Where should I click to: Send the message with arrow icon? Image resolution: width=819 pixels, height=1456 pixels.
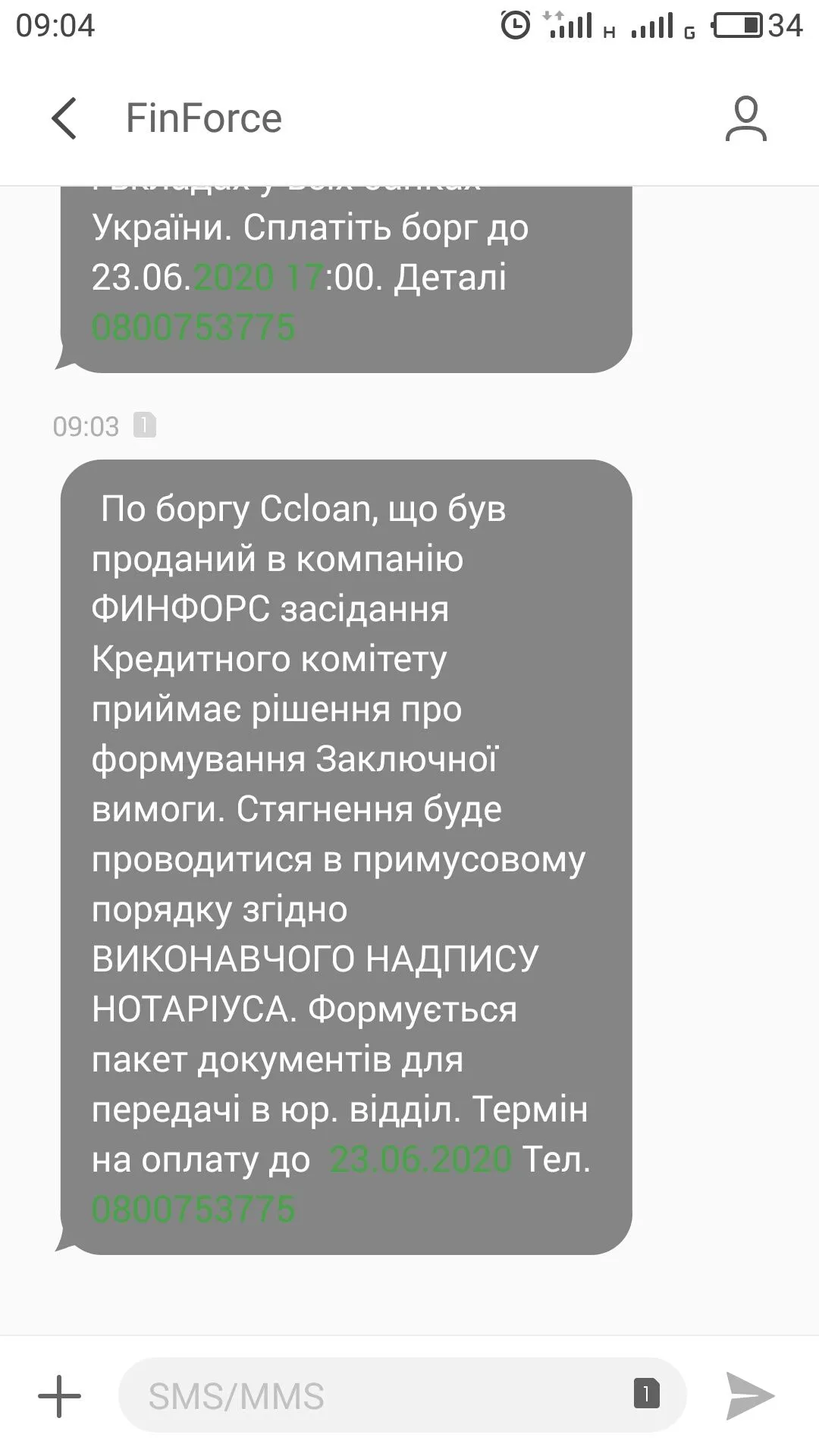pos(749,1395)
